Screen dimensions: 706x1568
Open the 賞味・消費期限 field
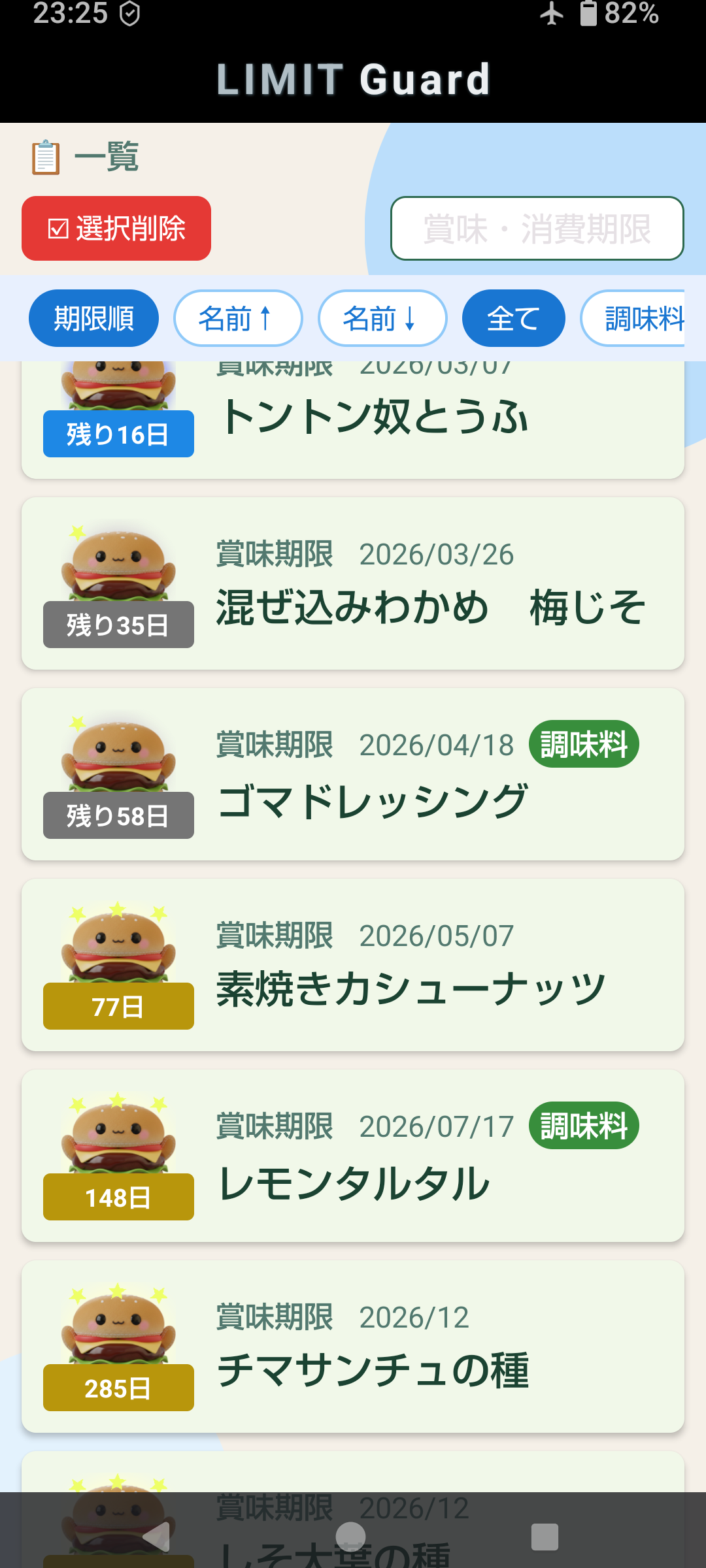537,229
